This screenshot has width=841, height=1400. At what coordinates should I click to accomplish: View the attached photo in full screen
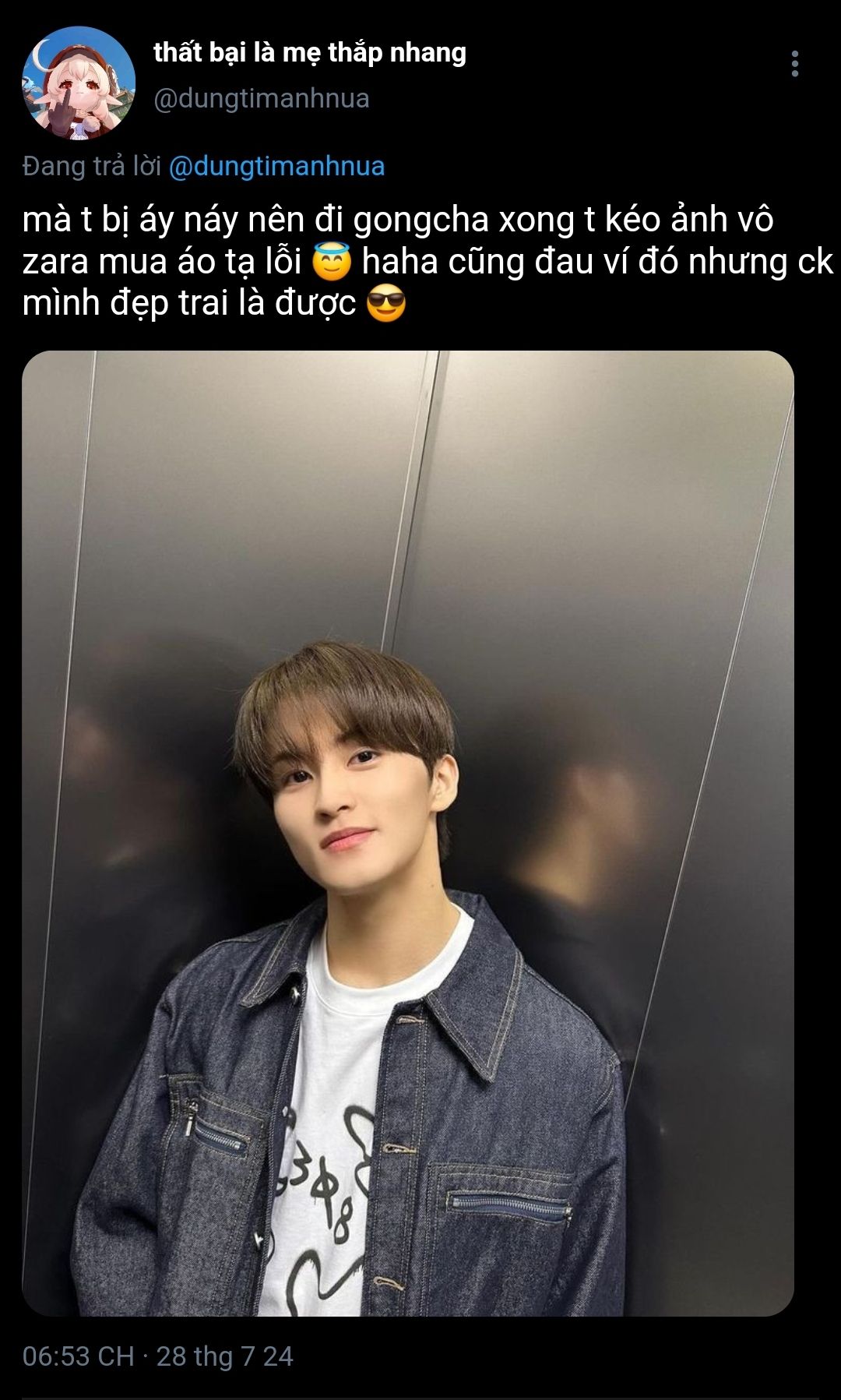click(x=407, y=833)
